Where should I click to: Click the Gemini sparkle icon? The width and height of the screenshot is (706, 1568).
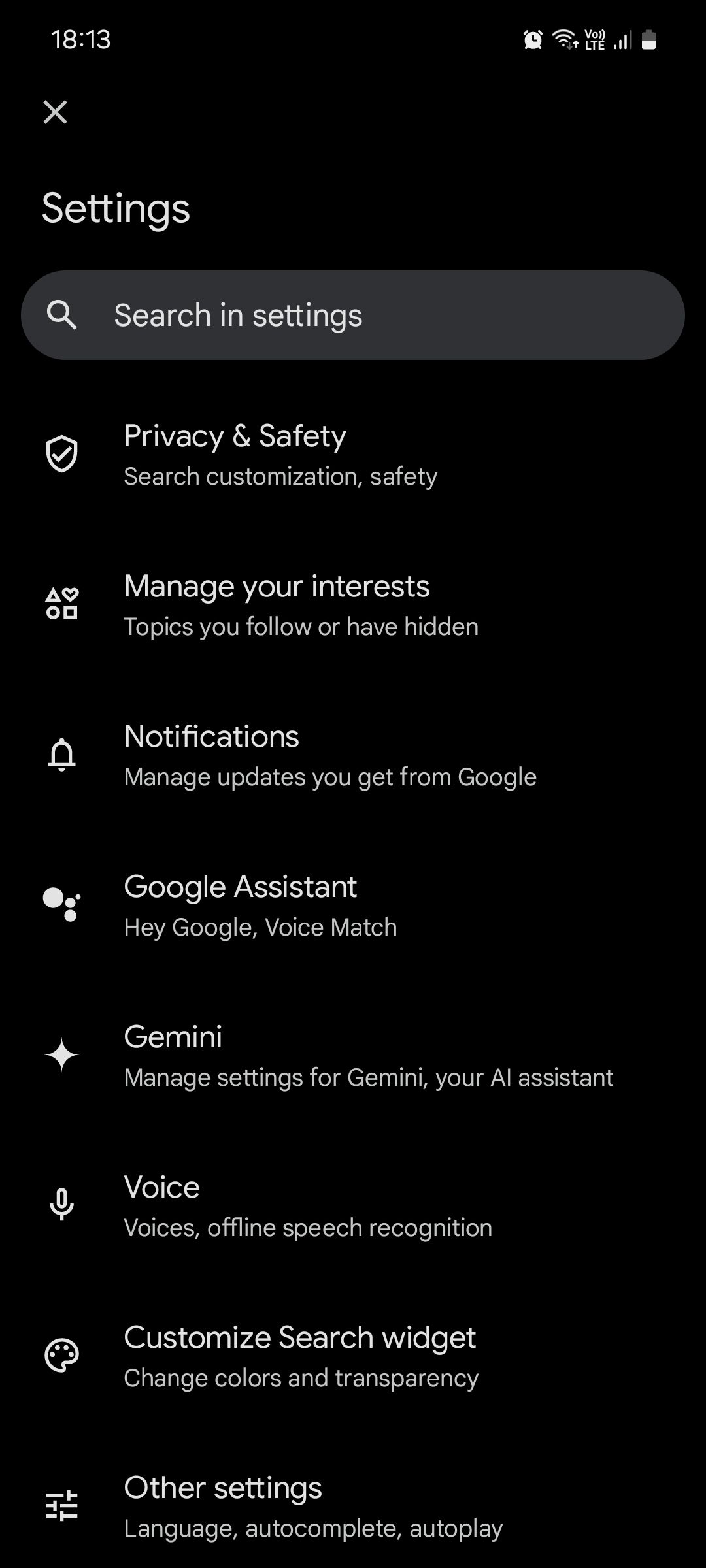62,1054
